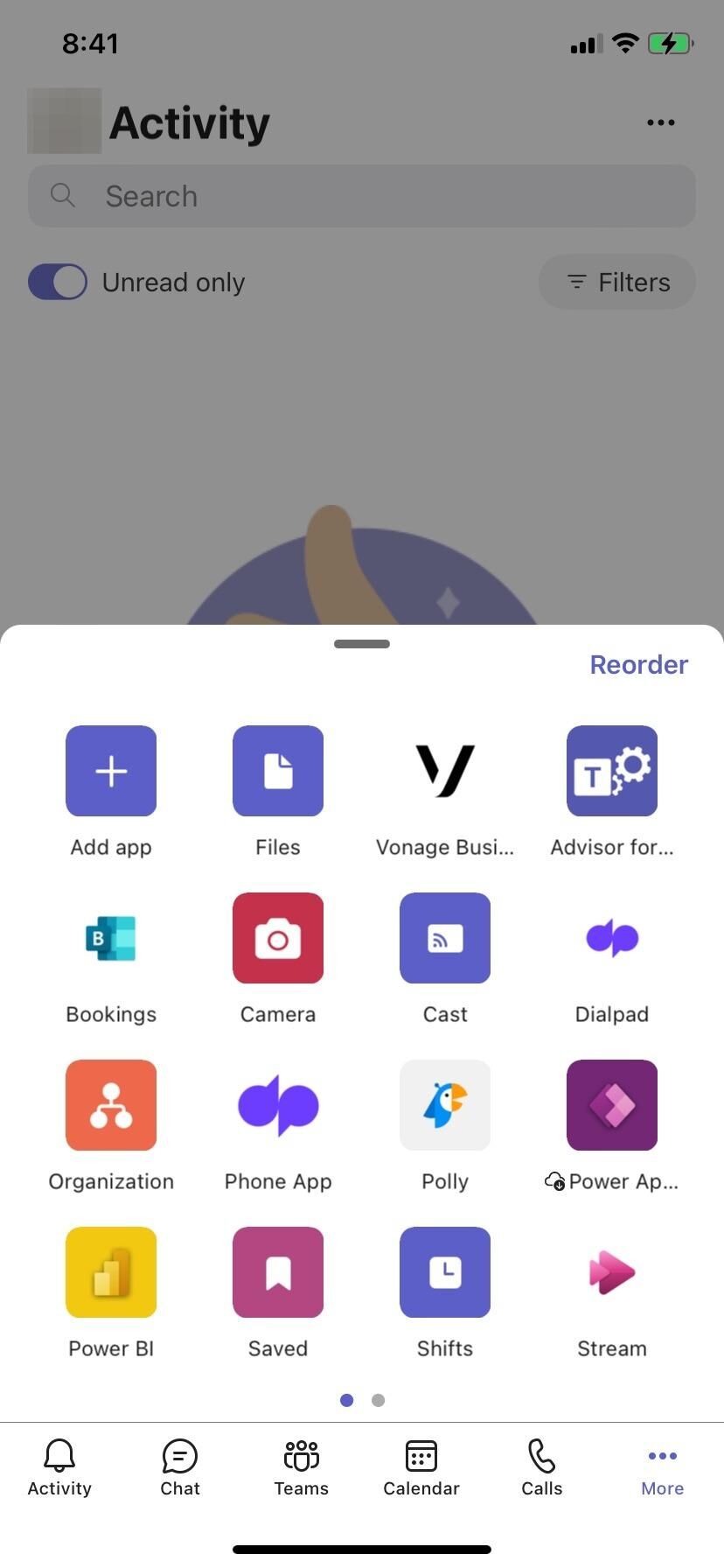
Task: Open the Organization app
Action: pos(111,1105)
